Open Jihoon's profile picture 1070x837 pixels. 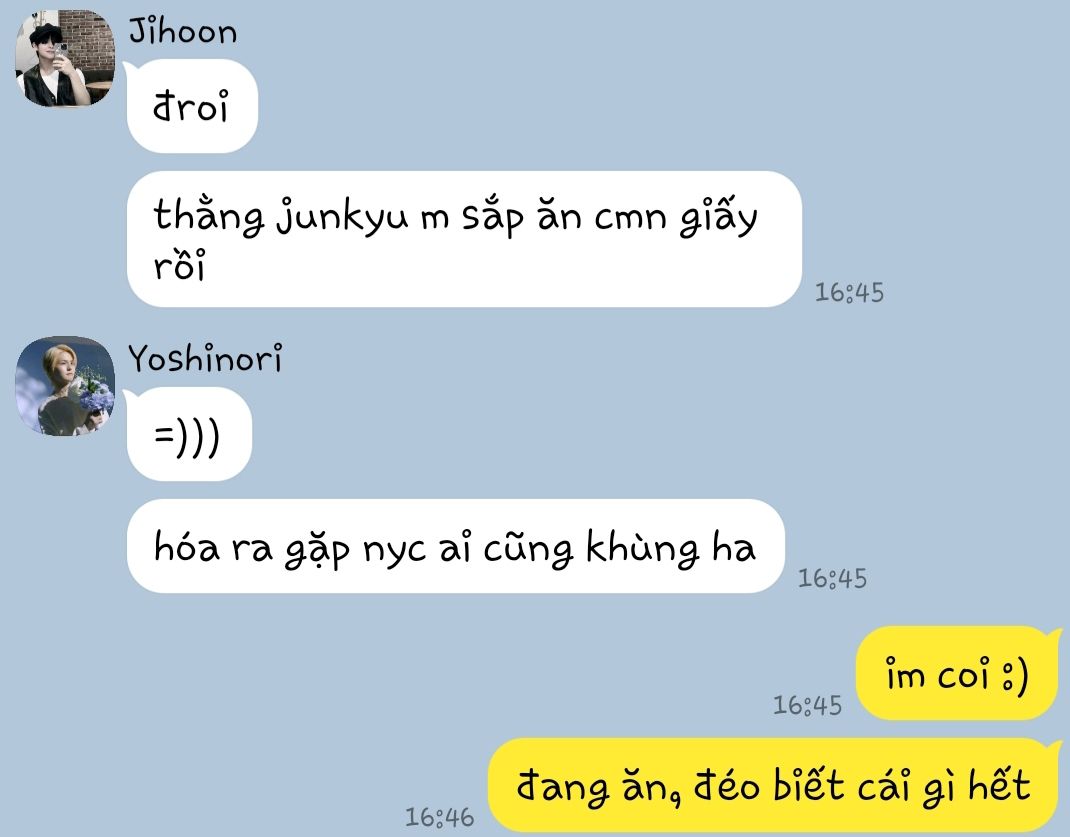tap(65, 59)
